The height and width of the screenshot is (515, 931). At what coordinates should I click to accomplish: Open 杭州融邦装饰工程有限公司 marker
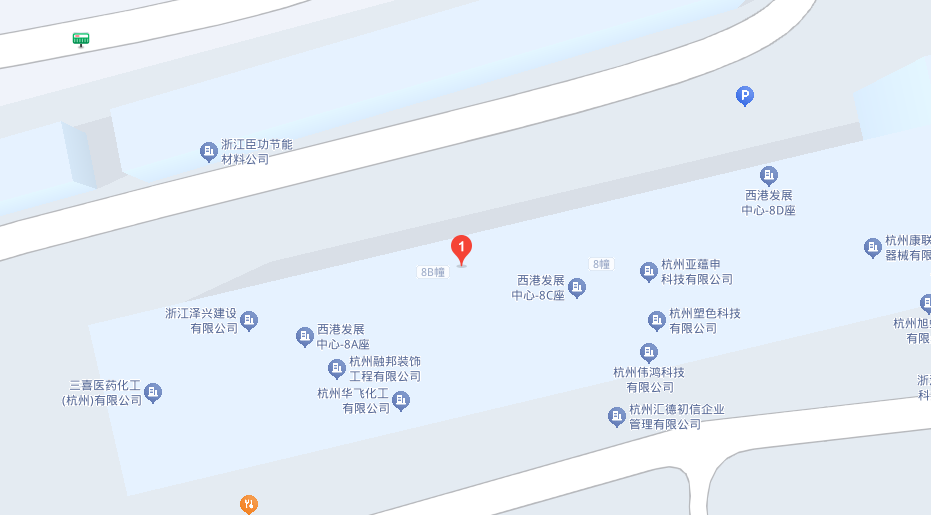pos(337,368)
